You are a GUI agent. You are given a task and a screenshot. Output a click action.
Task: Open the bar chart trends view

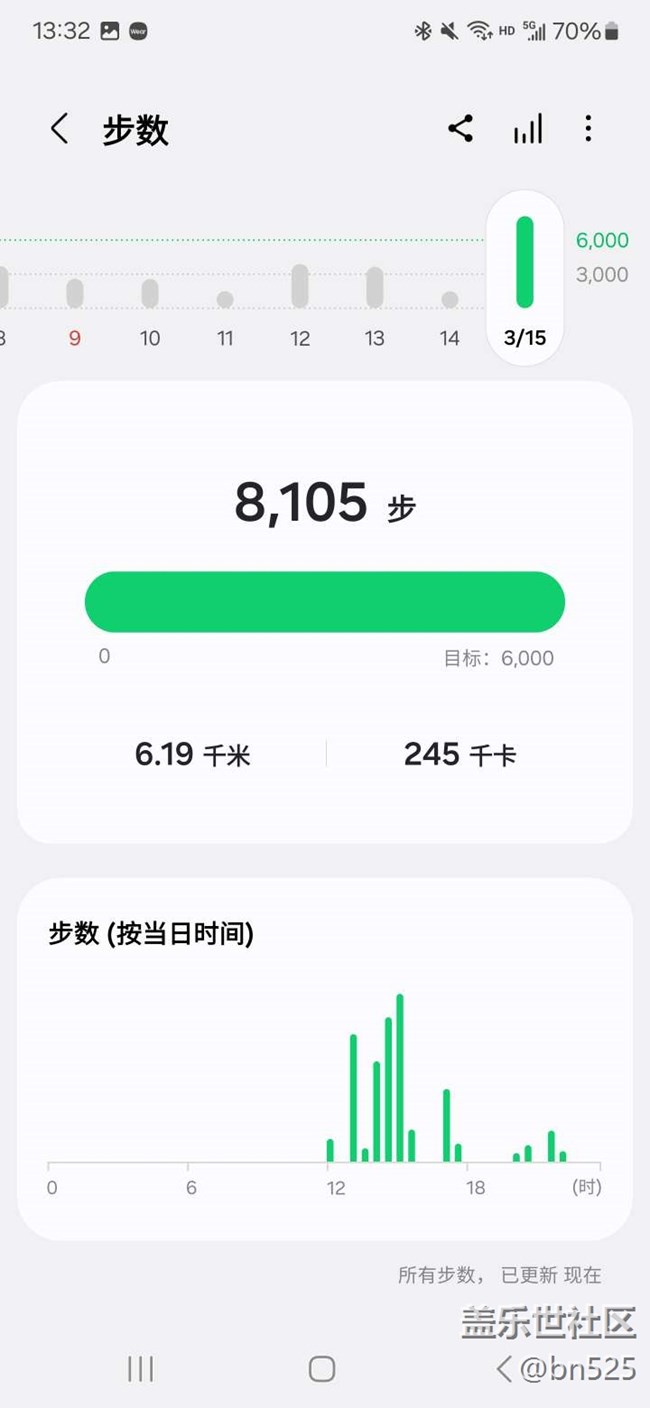pyautogui.click(x=528, y=129)
